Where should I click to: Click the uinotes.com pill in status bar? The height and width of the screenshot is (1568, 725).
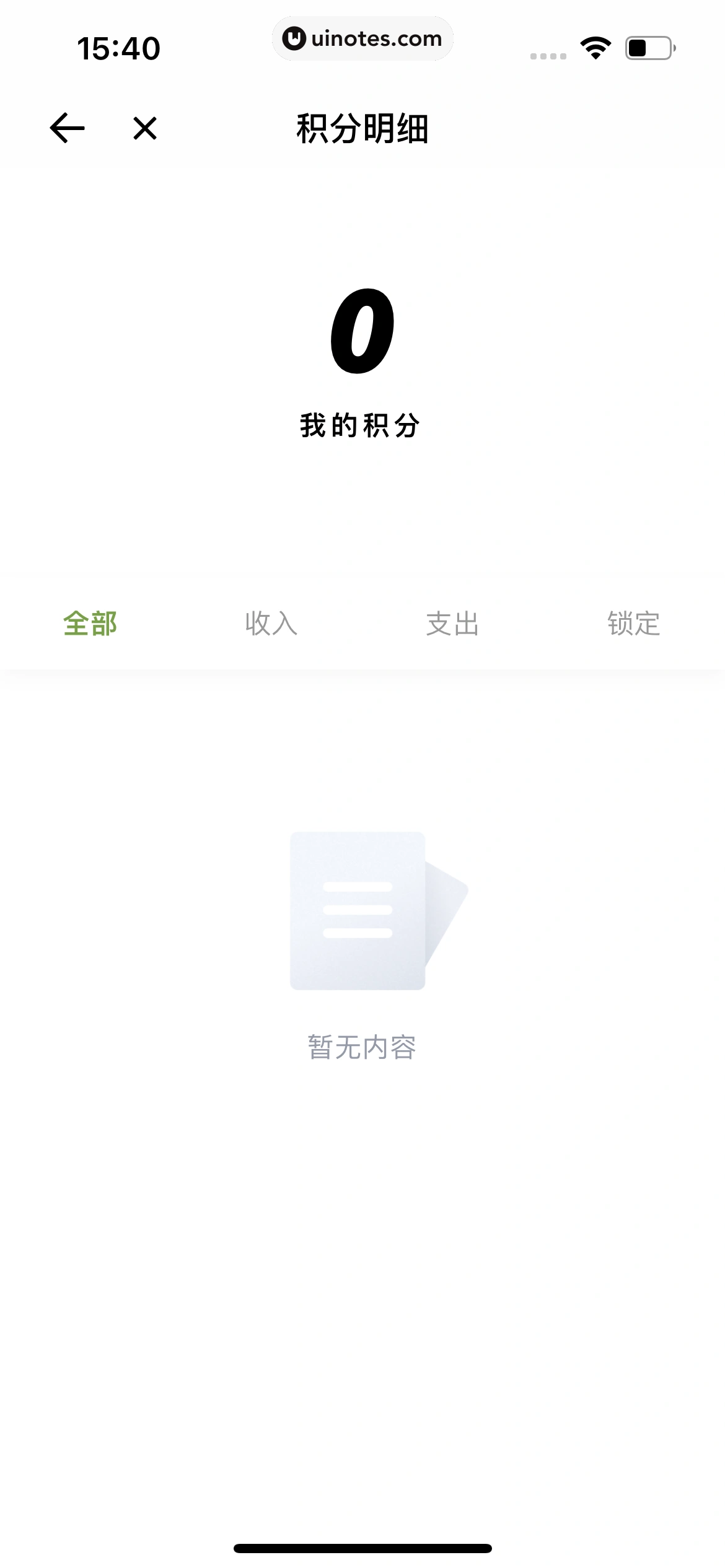point(362,38)
